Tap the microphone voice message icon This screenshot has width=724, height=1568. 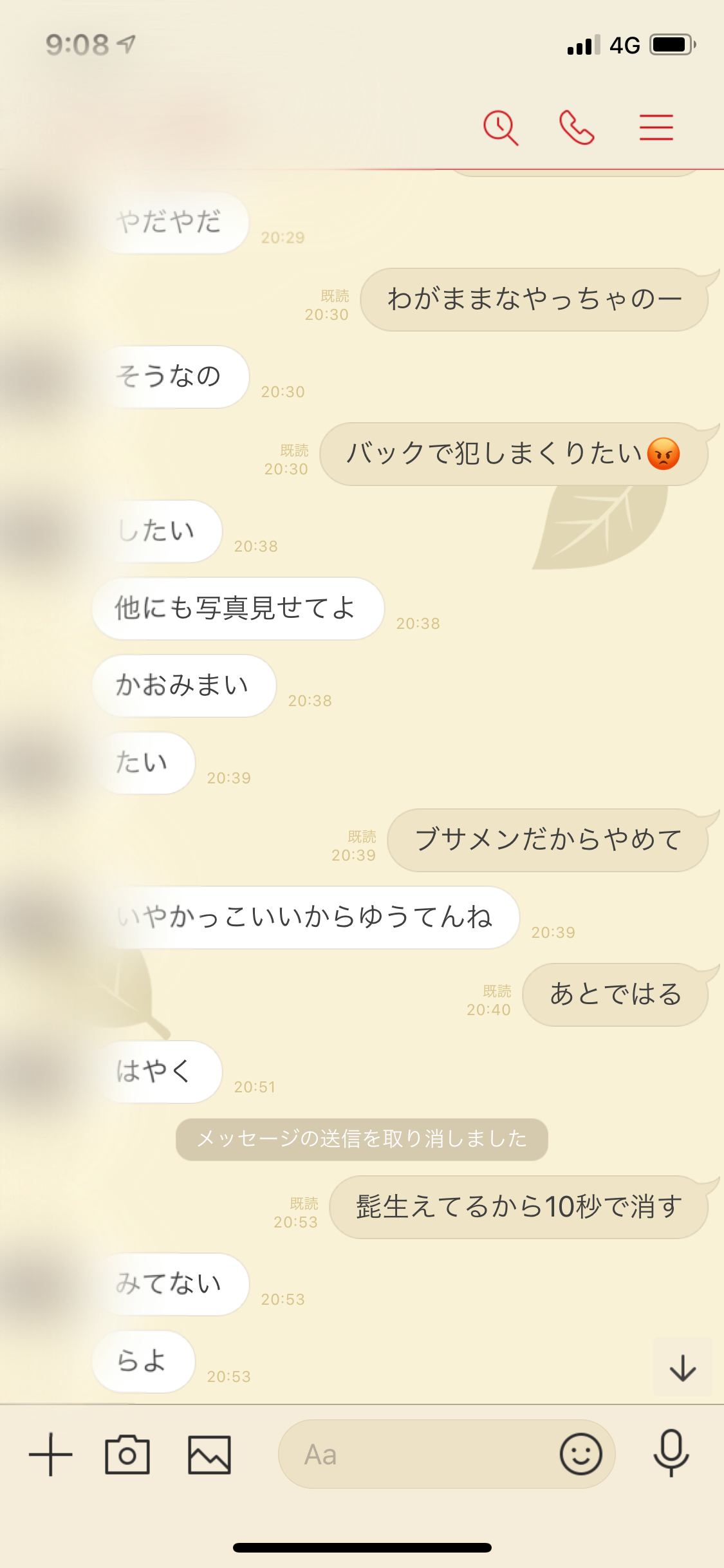click(x=671, y=1453)
